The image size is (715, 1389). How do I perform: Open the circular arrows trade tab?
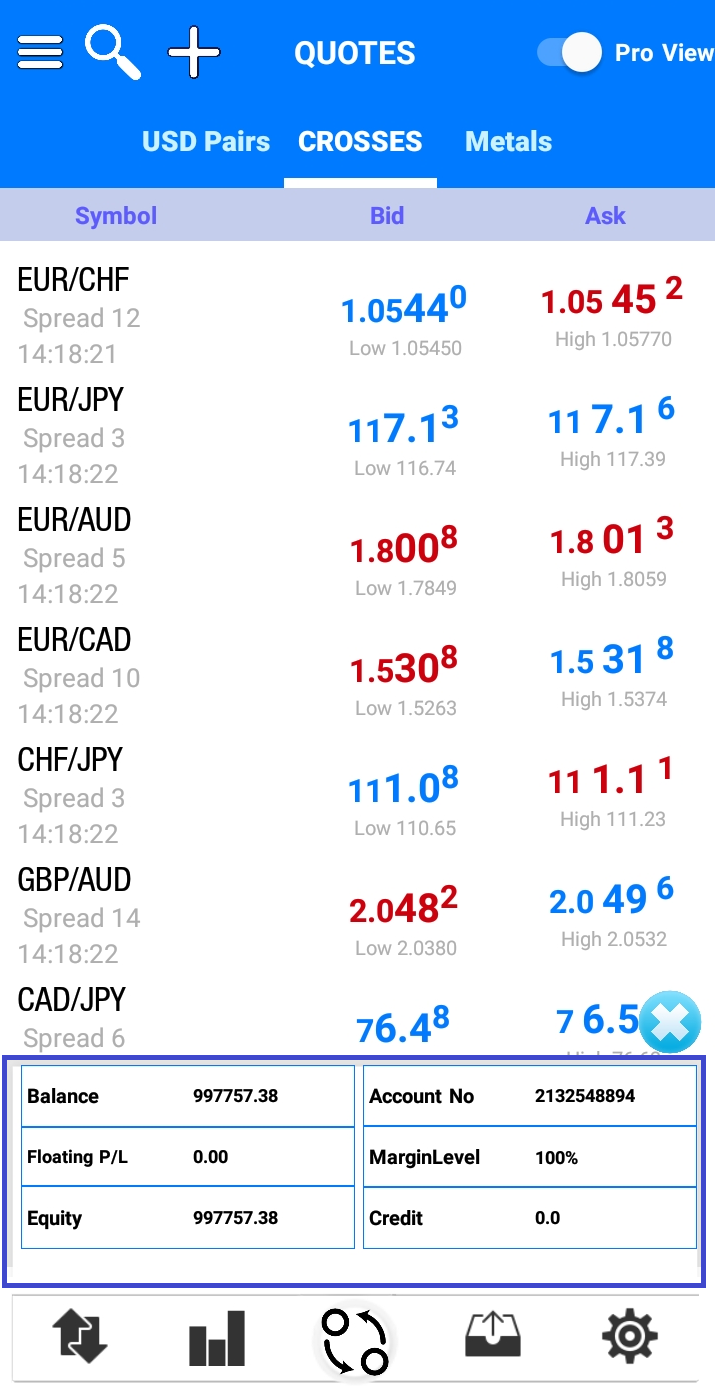click(x=355, y=1340)
